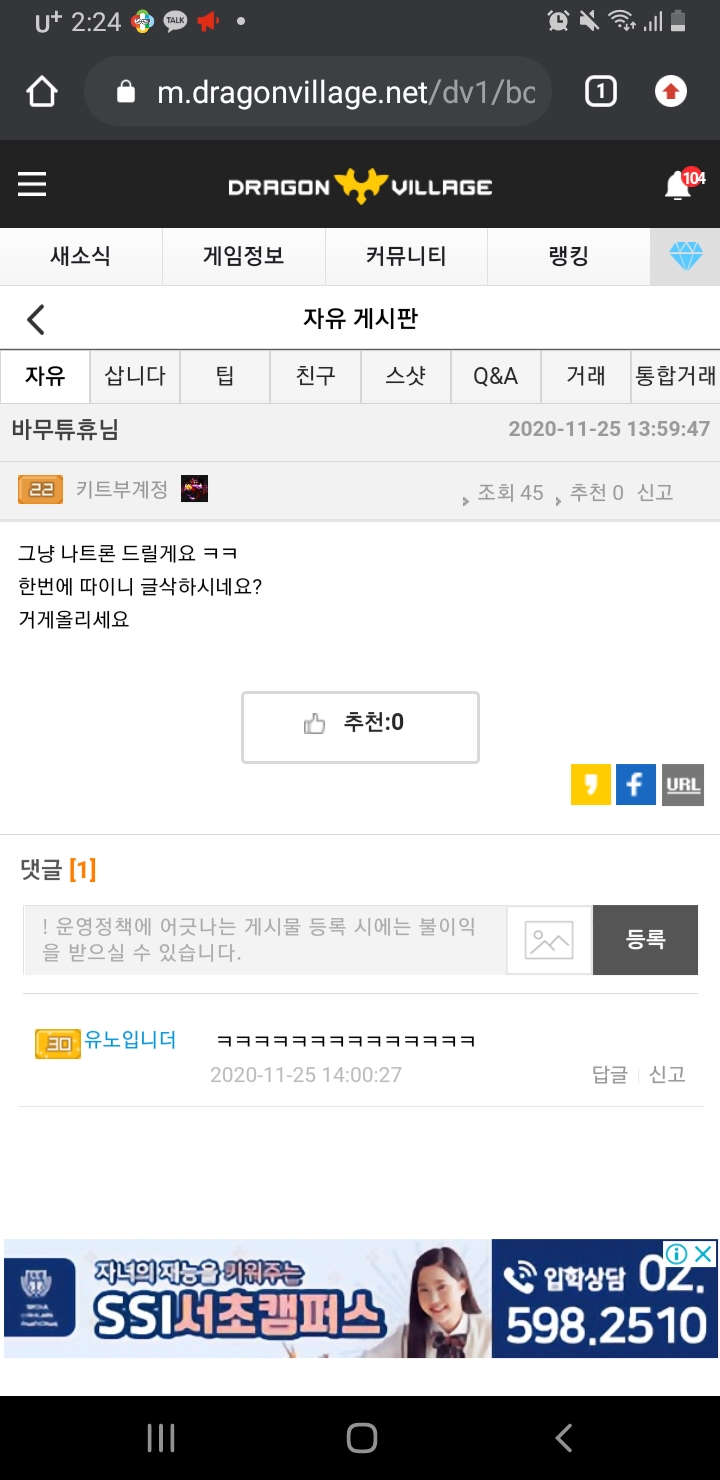Open the diamond shop icon
The height and width of the screenshot is (1480, 720).
pos(686,256)
